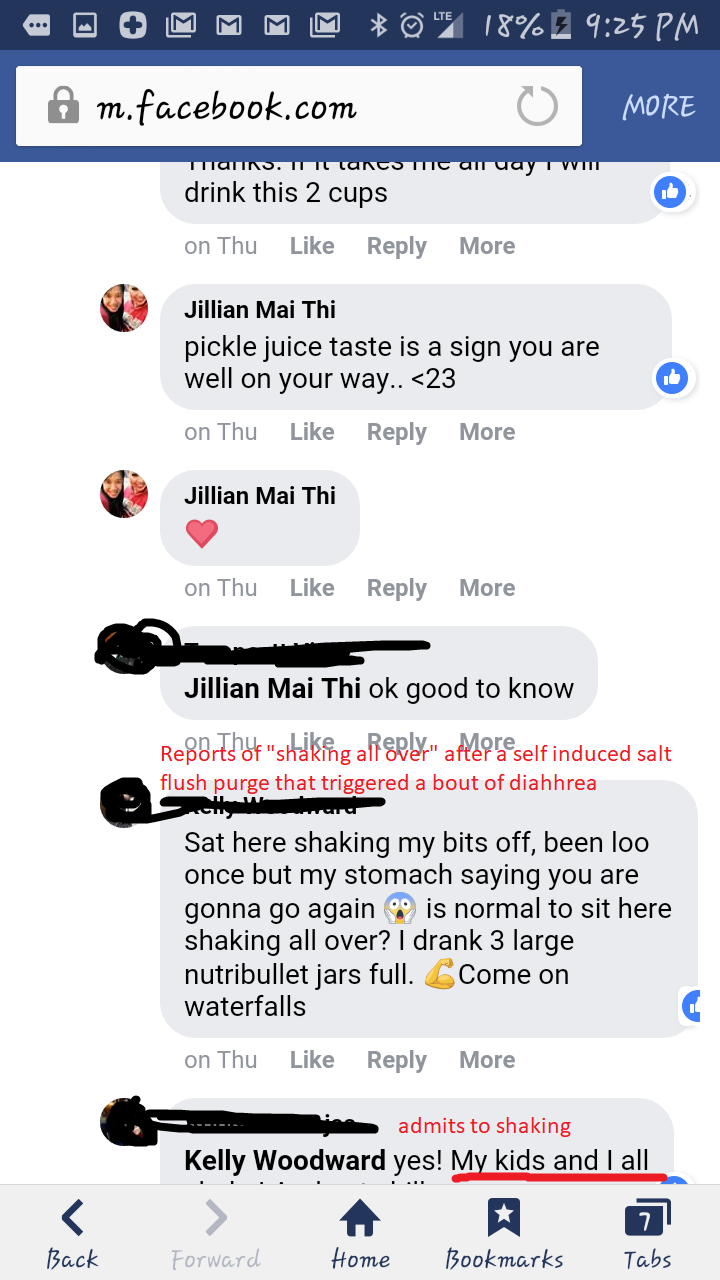Screen dimensions: 720x1280
Task: Go back with the Back button
Action: click(x=72, y=1236)
